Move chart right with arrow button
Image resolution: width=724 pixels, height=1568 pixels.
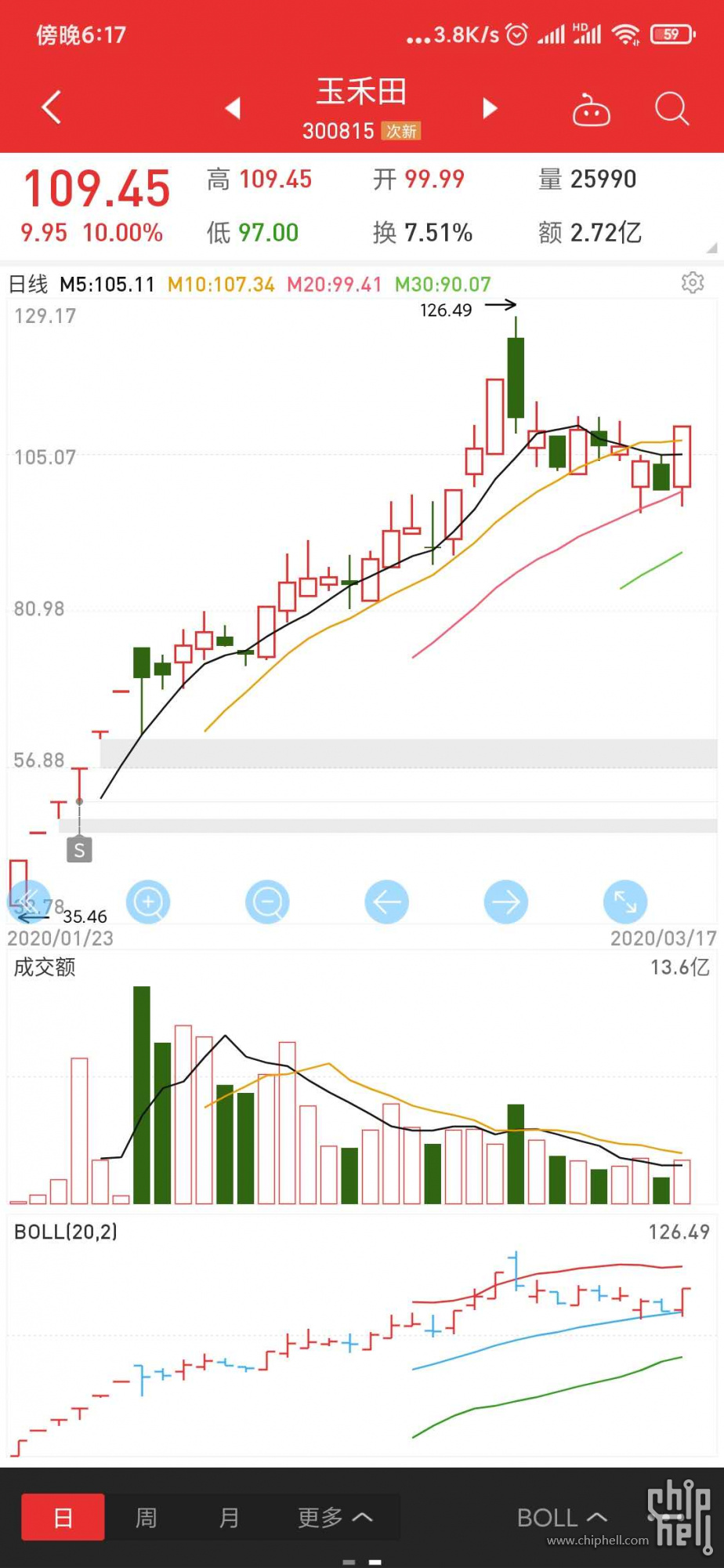(506, 902)
